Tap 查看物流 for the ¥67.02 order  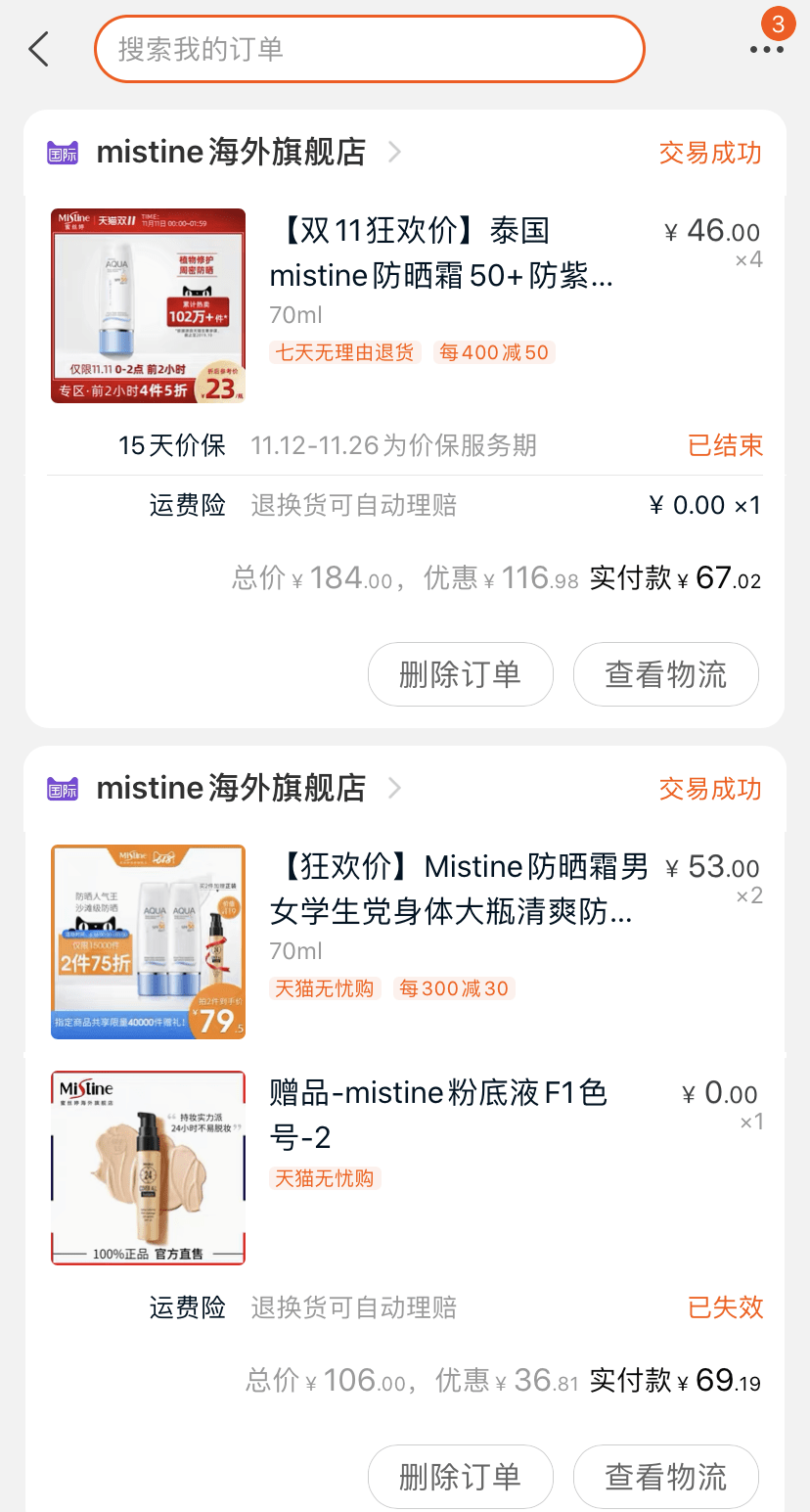(665, 674)
